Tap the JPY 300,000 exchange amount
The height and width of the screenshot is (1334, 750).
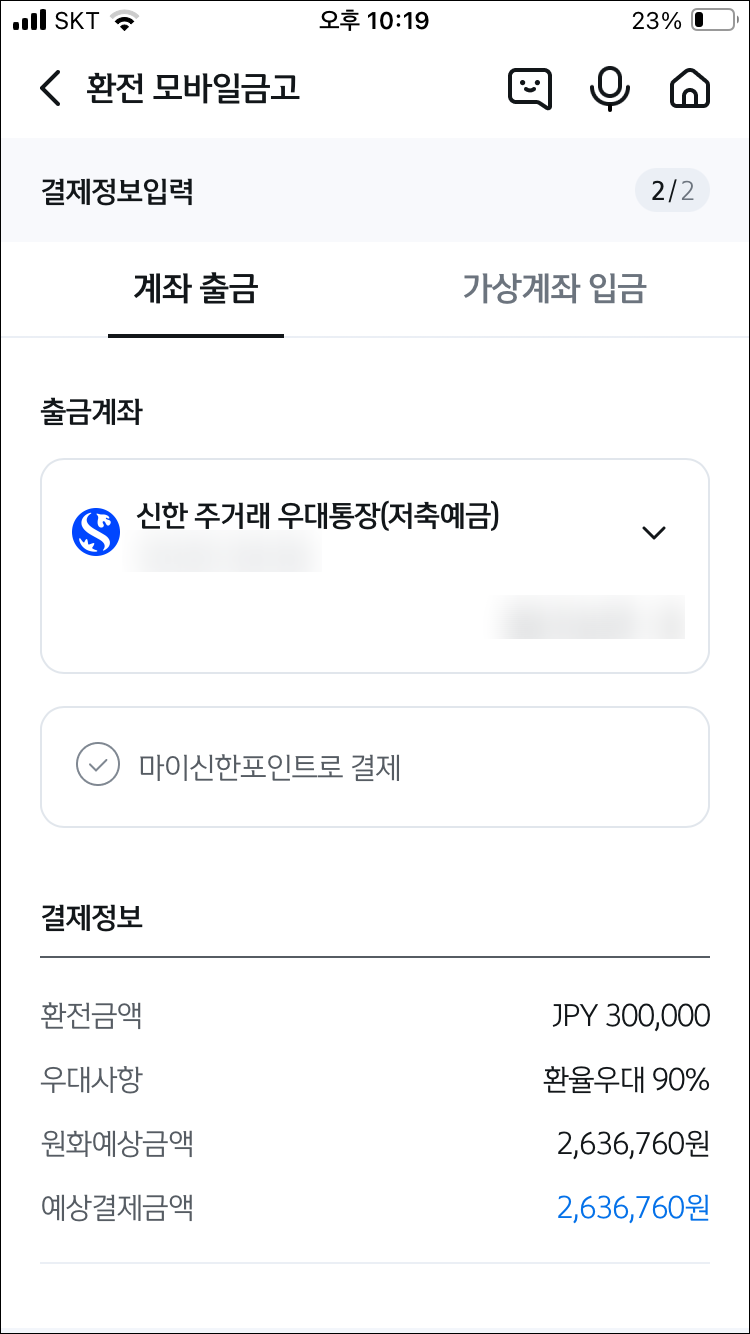pyautogui.click(x=631, y=1015)
